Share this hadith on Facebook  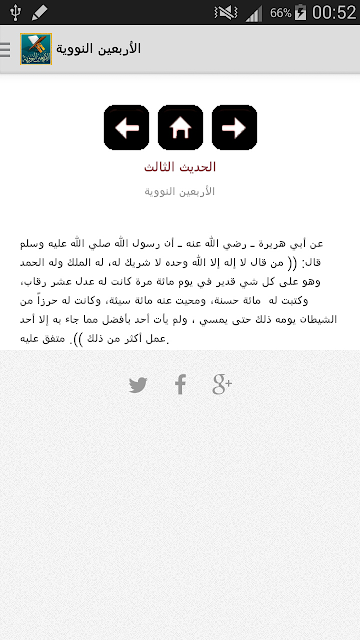[x=180, y=384]
